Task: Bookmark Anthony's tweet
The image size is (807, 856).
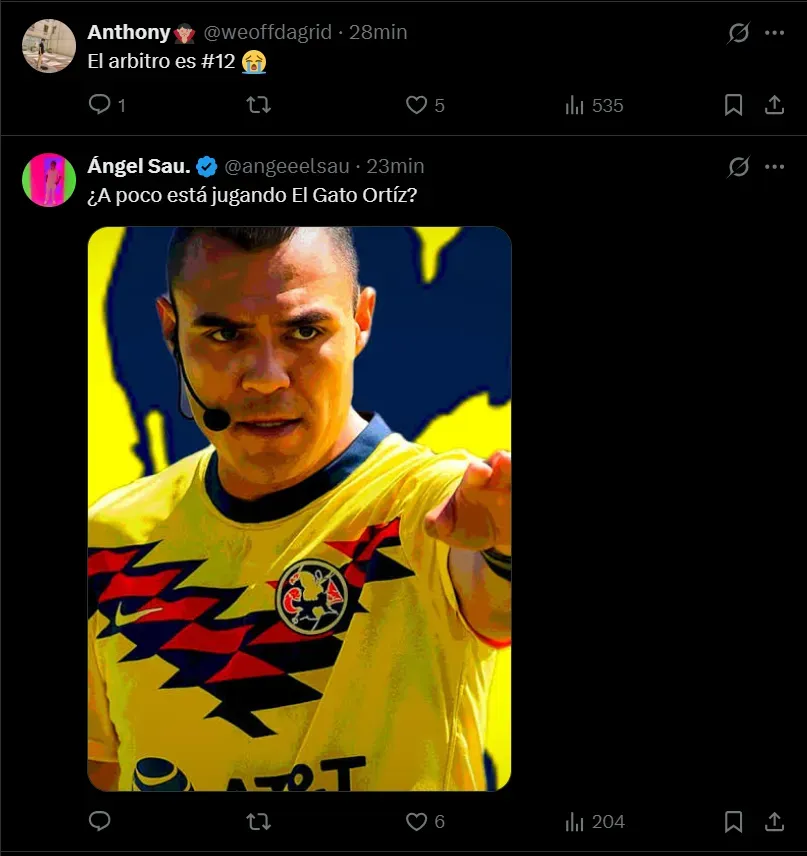Action: tap(733, 105)
